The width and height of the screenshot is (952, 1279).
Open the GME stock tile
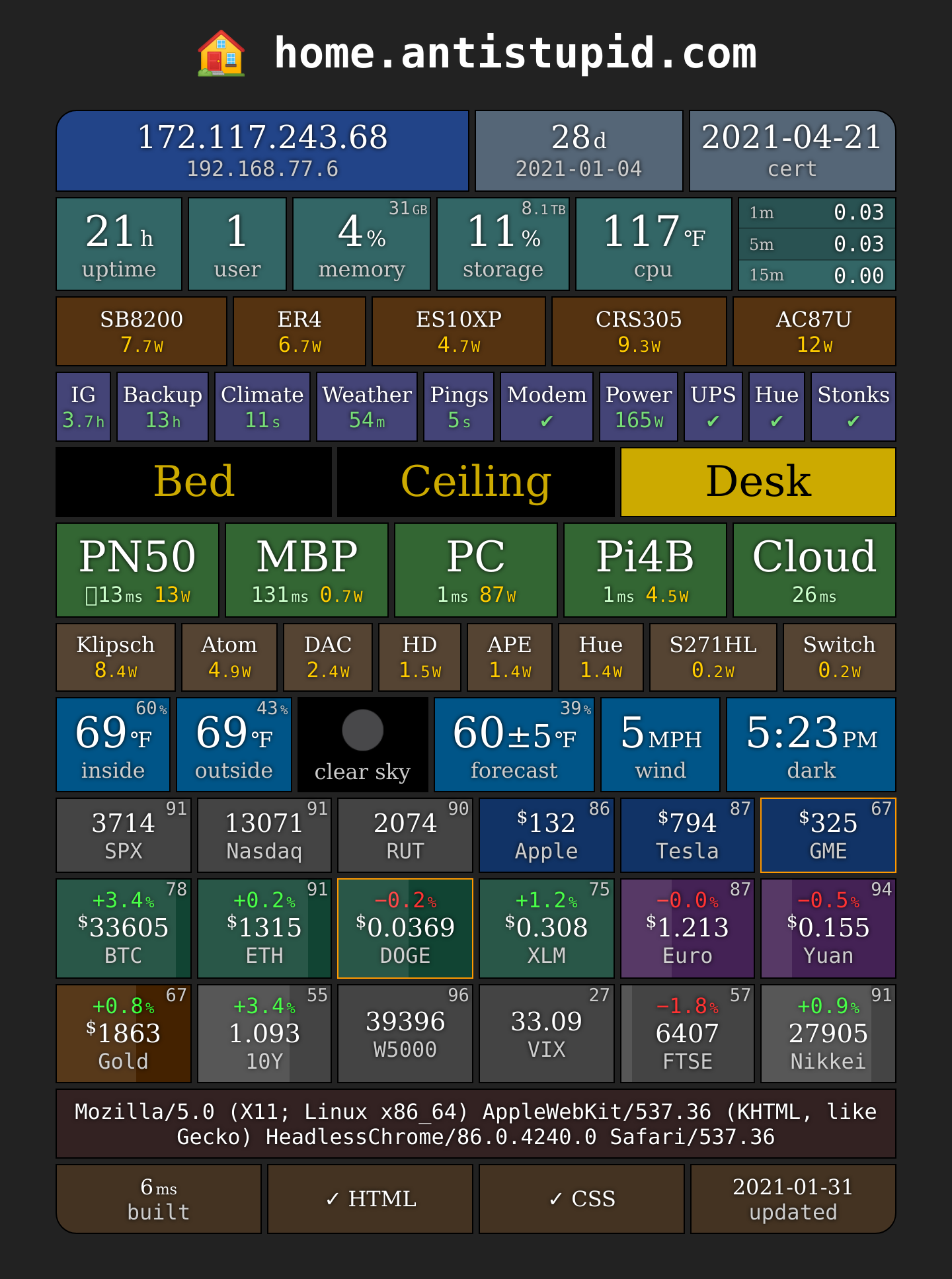[x=828, y=835]
